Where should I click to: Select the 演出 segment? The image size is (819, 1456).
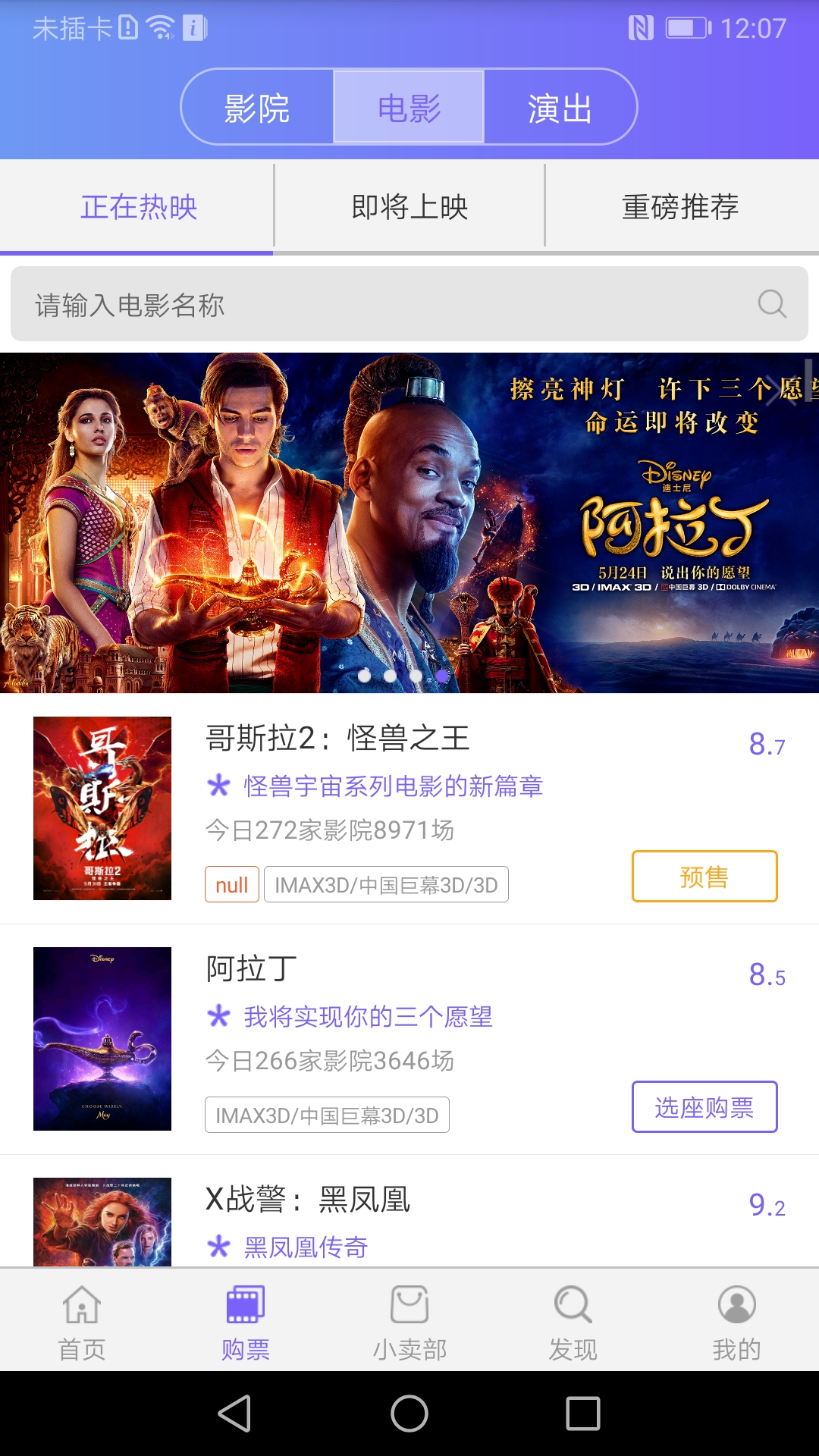point(560,108)
